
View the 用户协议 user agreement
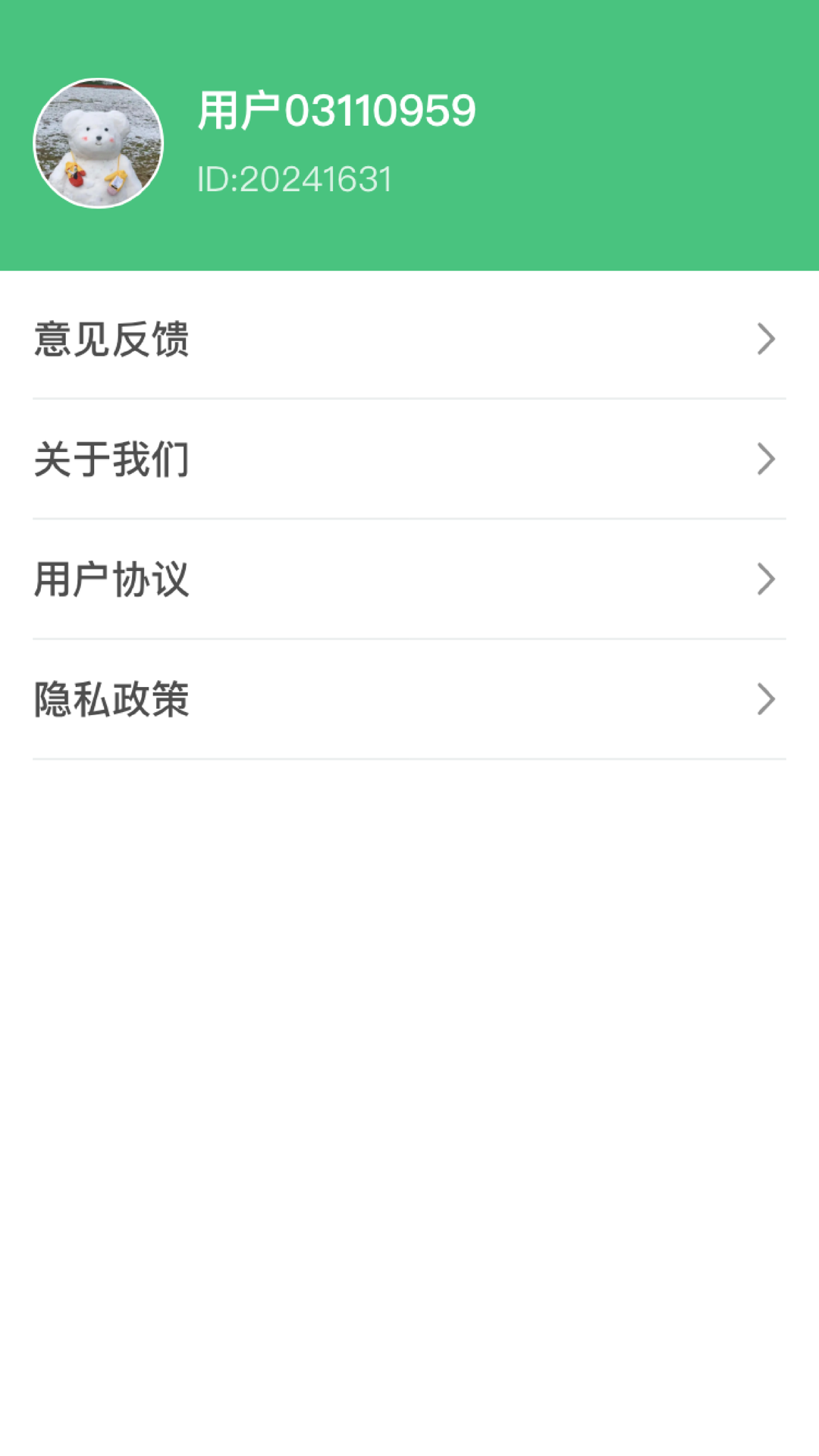click(x=111, y=579)
